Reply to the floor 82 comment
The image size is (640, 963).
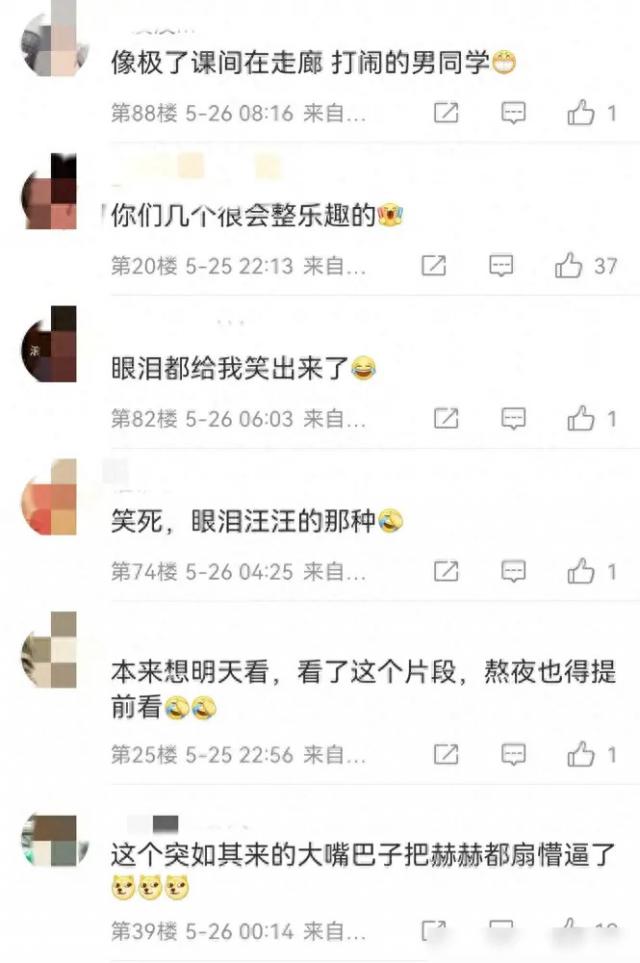[x=513, y=419]
